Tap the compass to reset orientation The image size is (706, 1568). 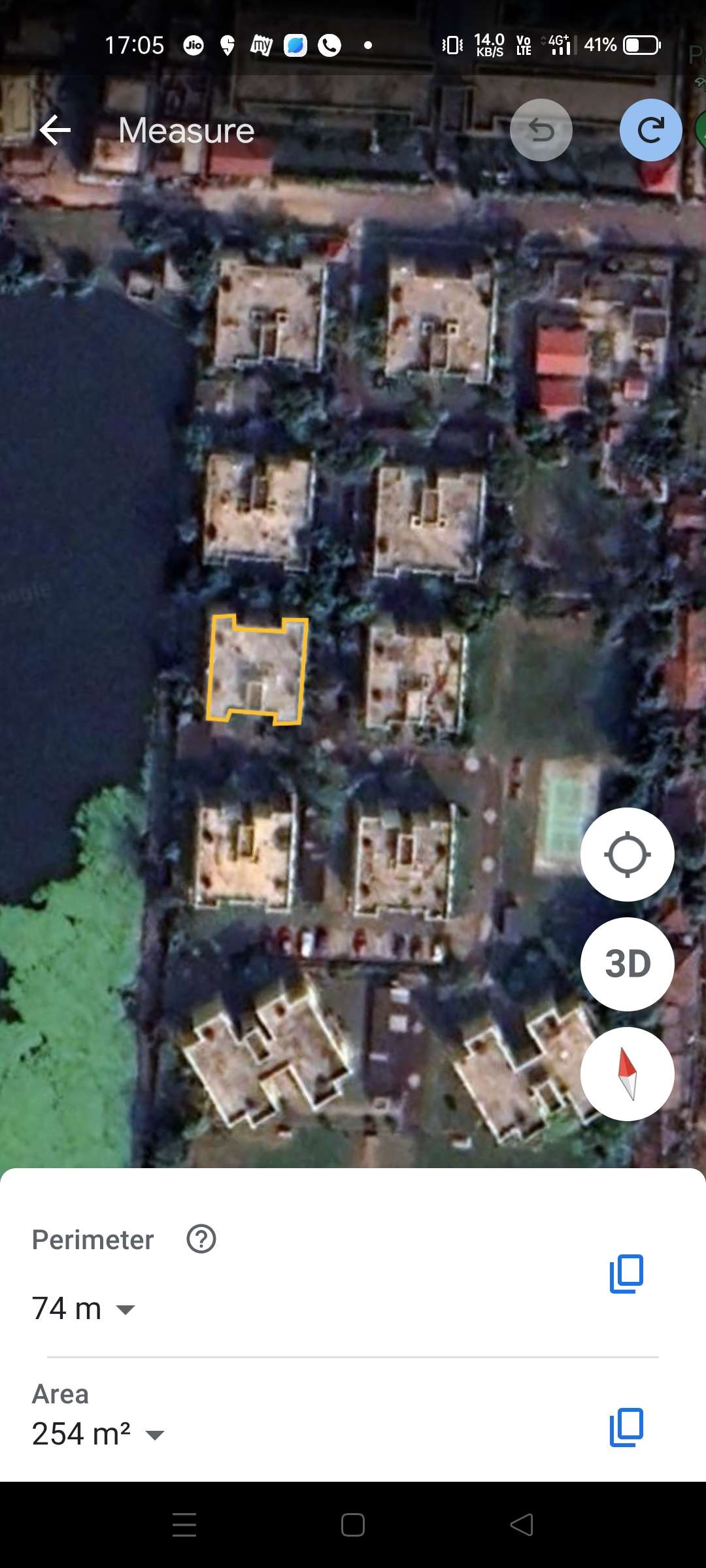point(628,1074)
